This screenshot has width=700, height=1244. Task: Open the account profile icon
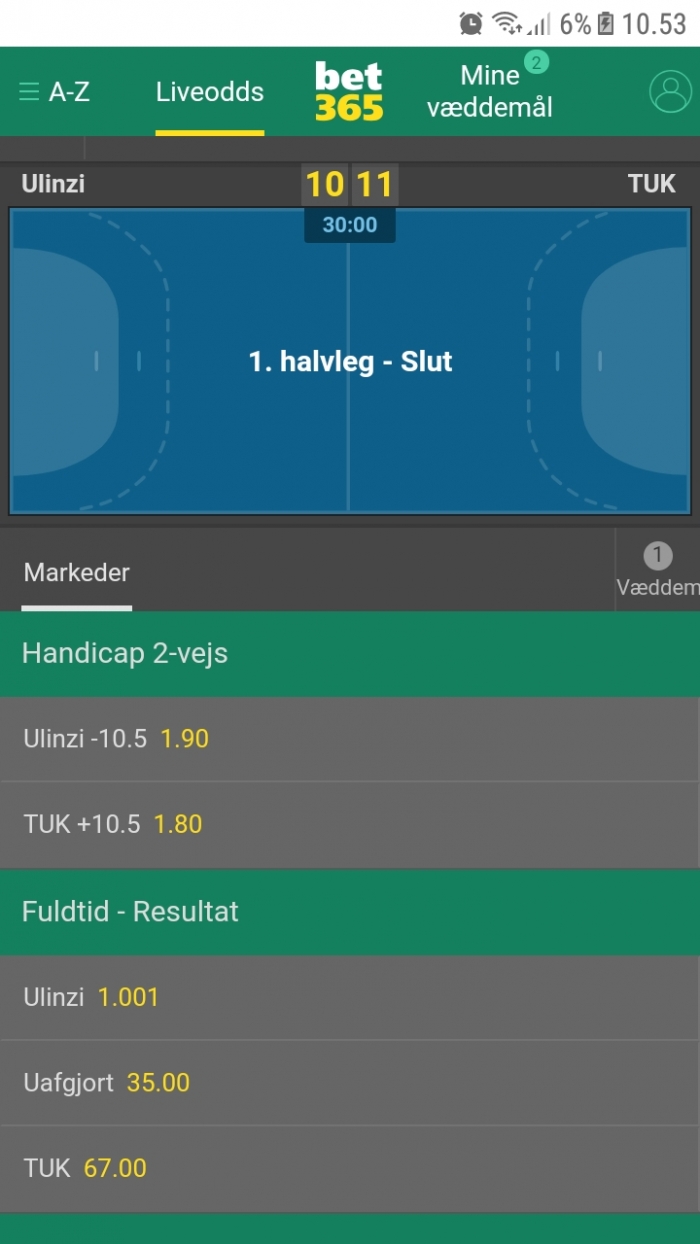coord(670,92)
